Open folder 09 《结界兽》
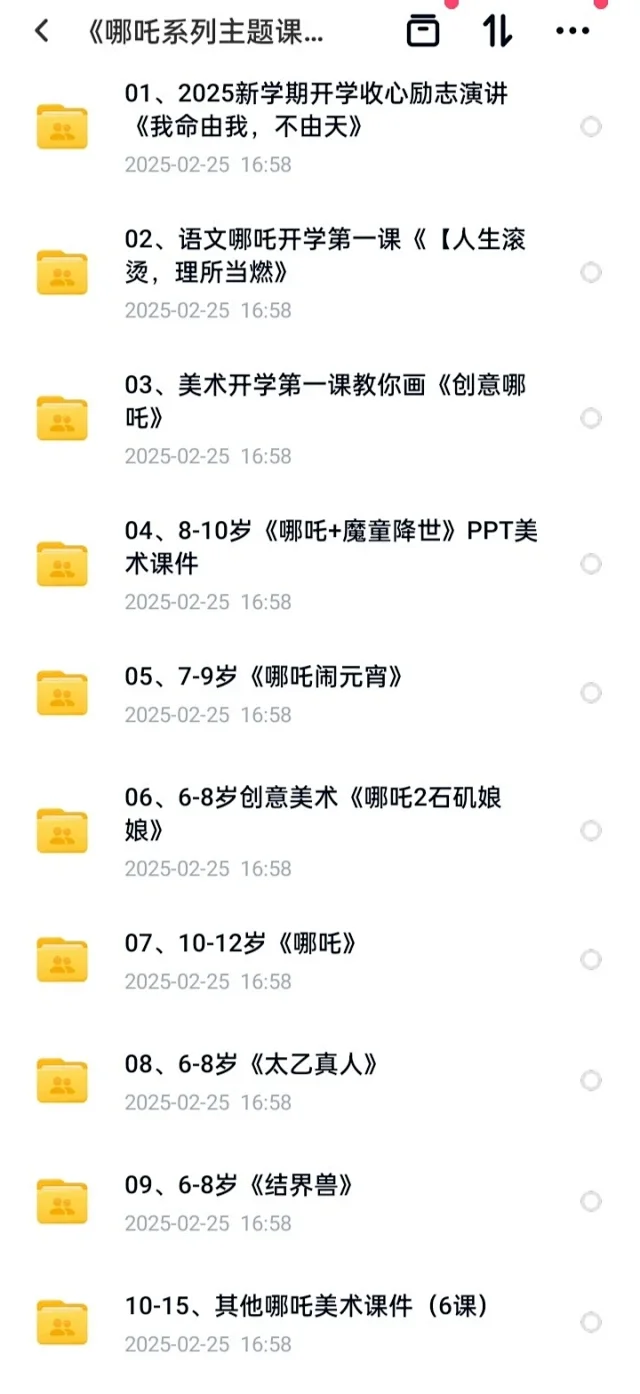The width and height of the screenshot is (640, 1394). 320,1202
